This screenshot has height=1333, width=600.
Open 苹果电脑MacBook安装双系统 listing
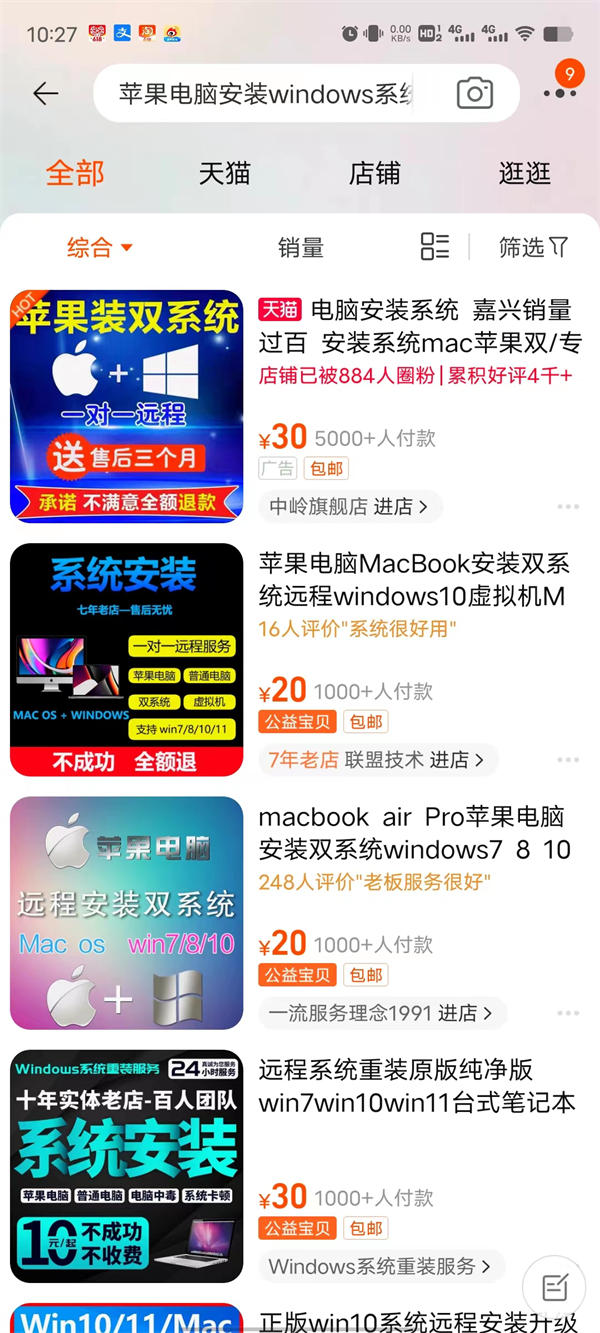414,580
